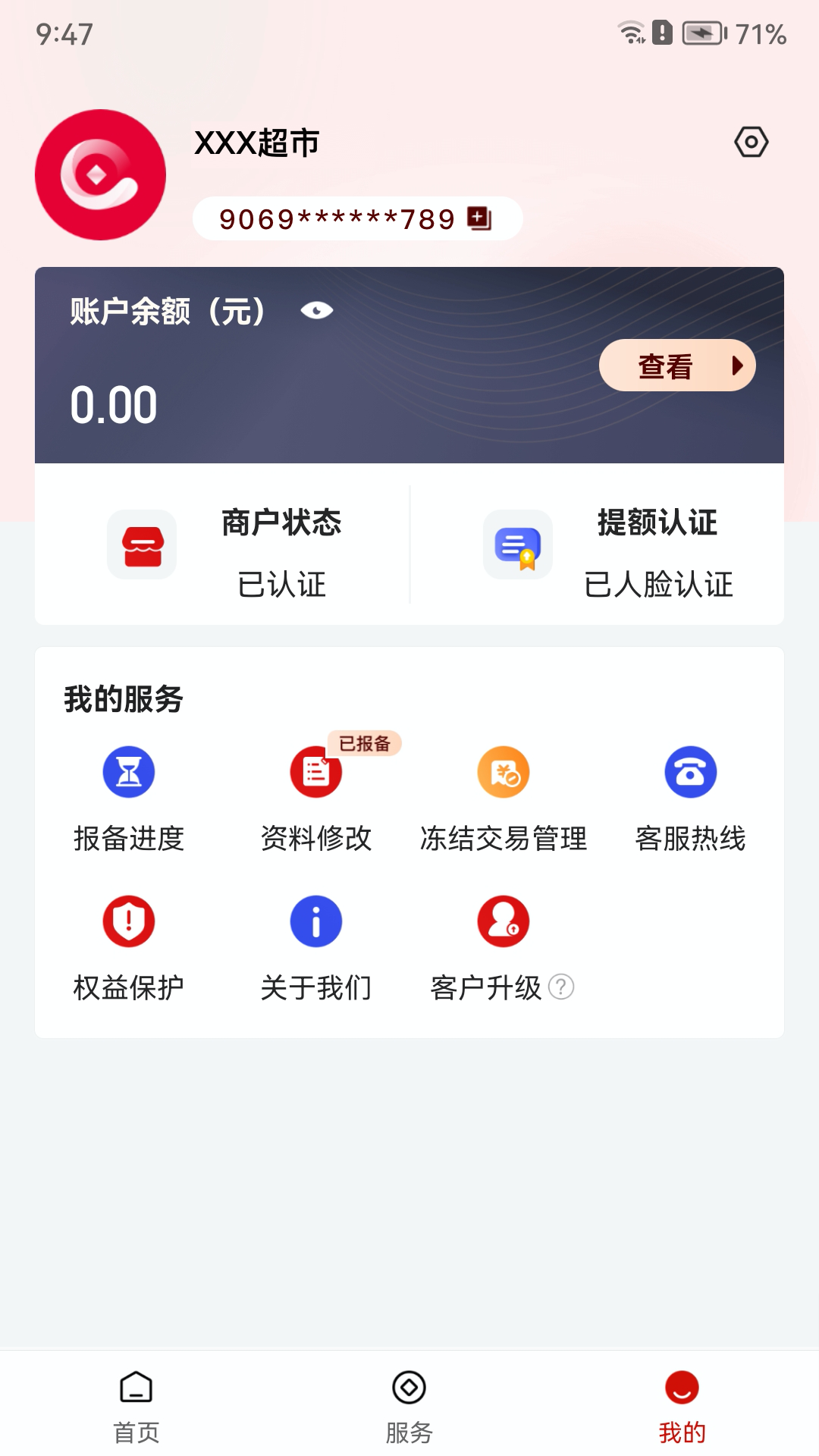
Task: Tap the XXX超市 profile avatar
Action: [100, 175]
